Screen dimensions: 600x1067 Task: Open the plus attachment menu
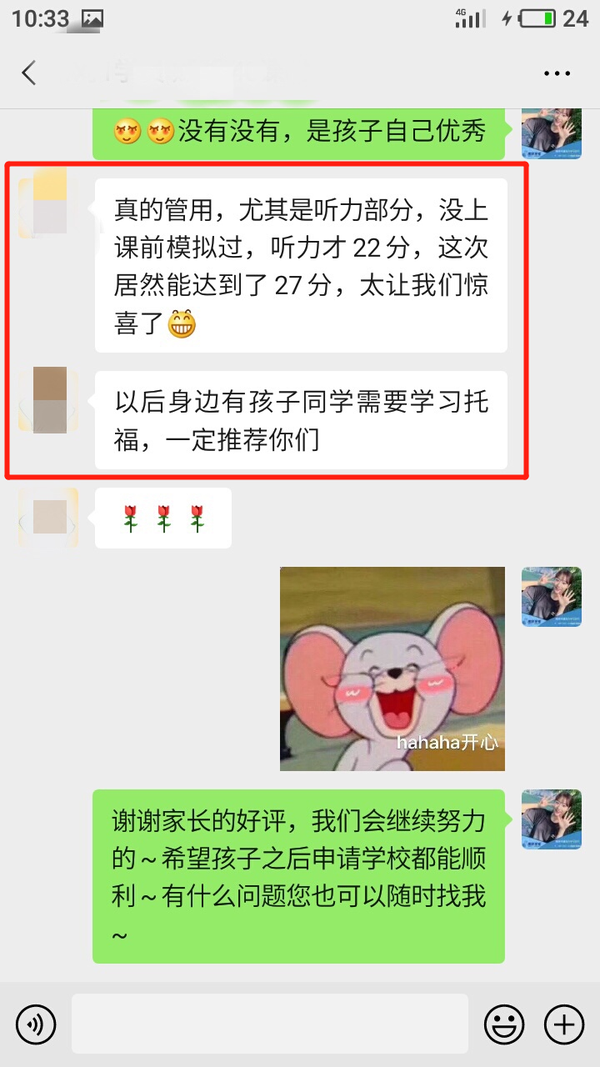click(x=563, y=1024)
